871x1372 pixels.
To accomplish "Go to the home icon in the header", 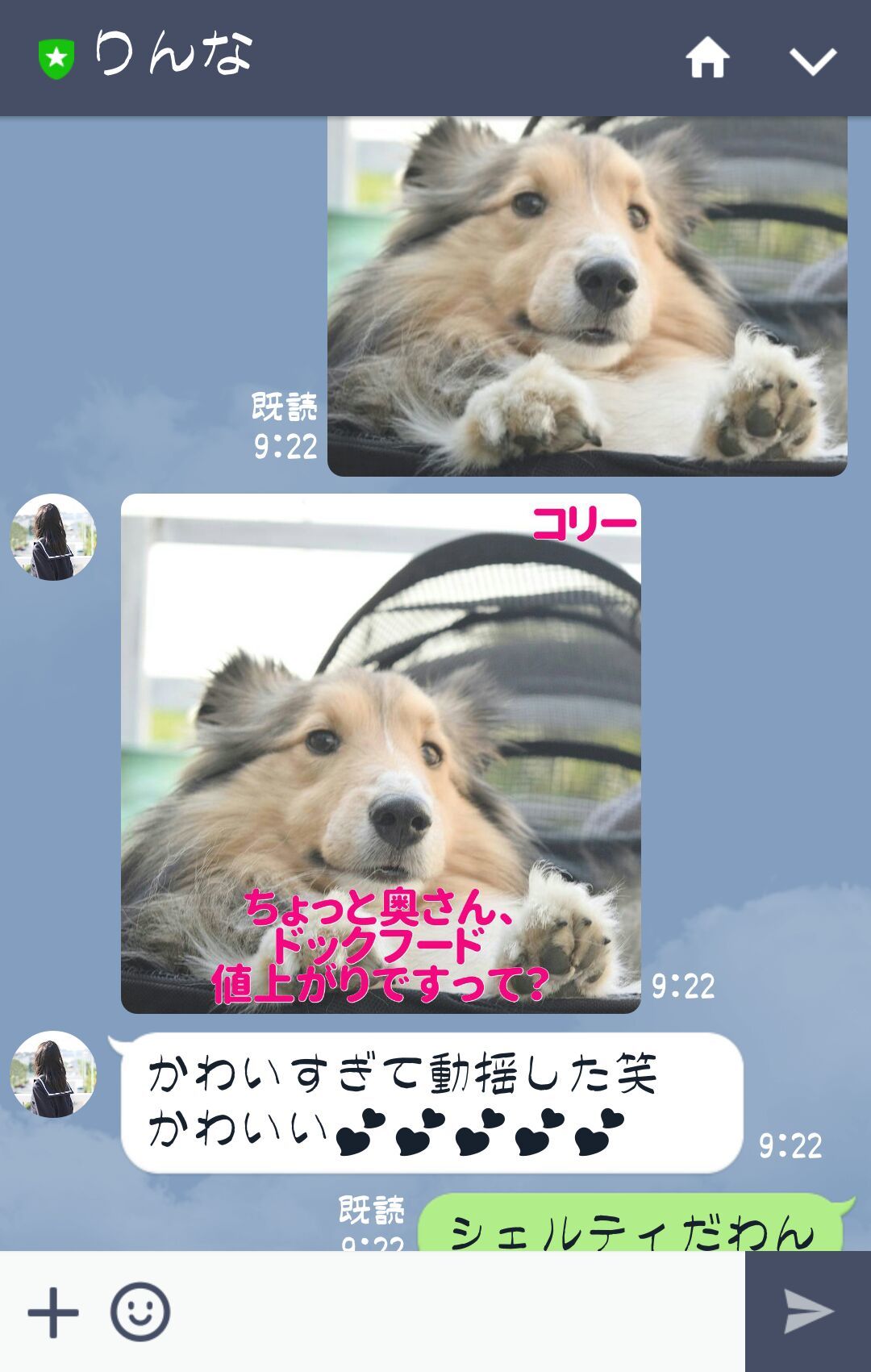I will tap(707, 58).
